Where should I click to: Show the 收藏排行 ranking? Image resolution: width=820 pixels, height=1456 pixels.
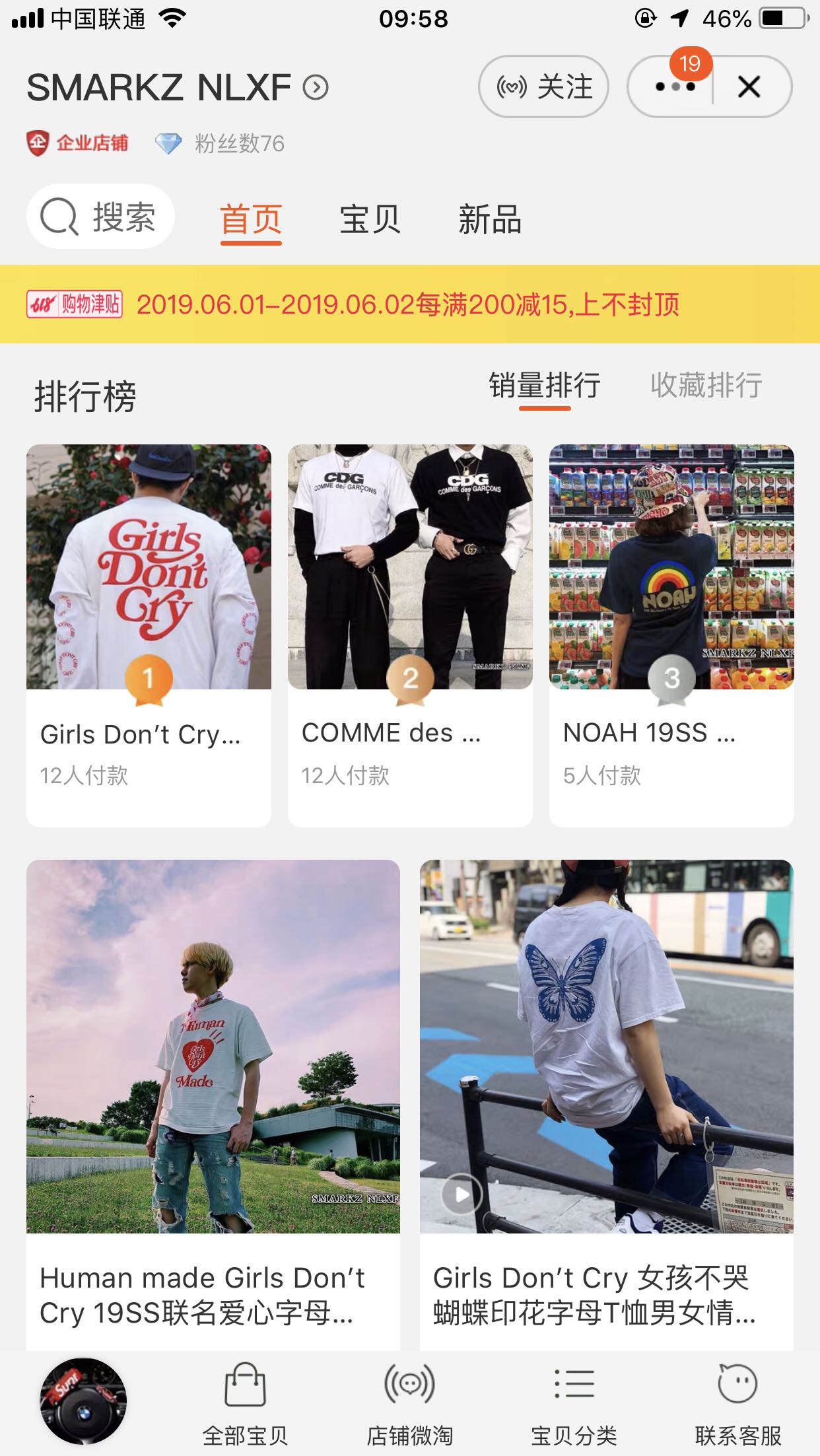click(x=706, y=386)
